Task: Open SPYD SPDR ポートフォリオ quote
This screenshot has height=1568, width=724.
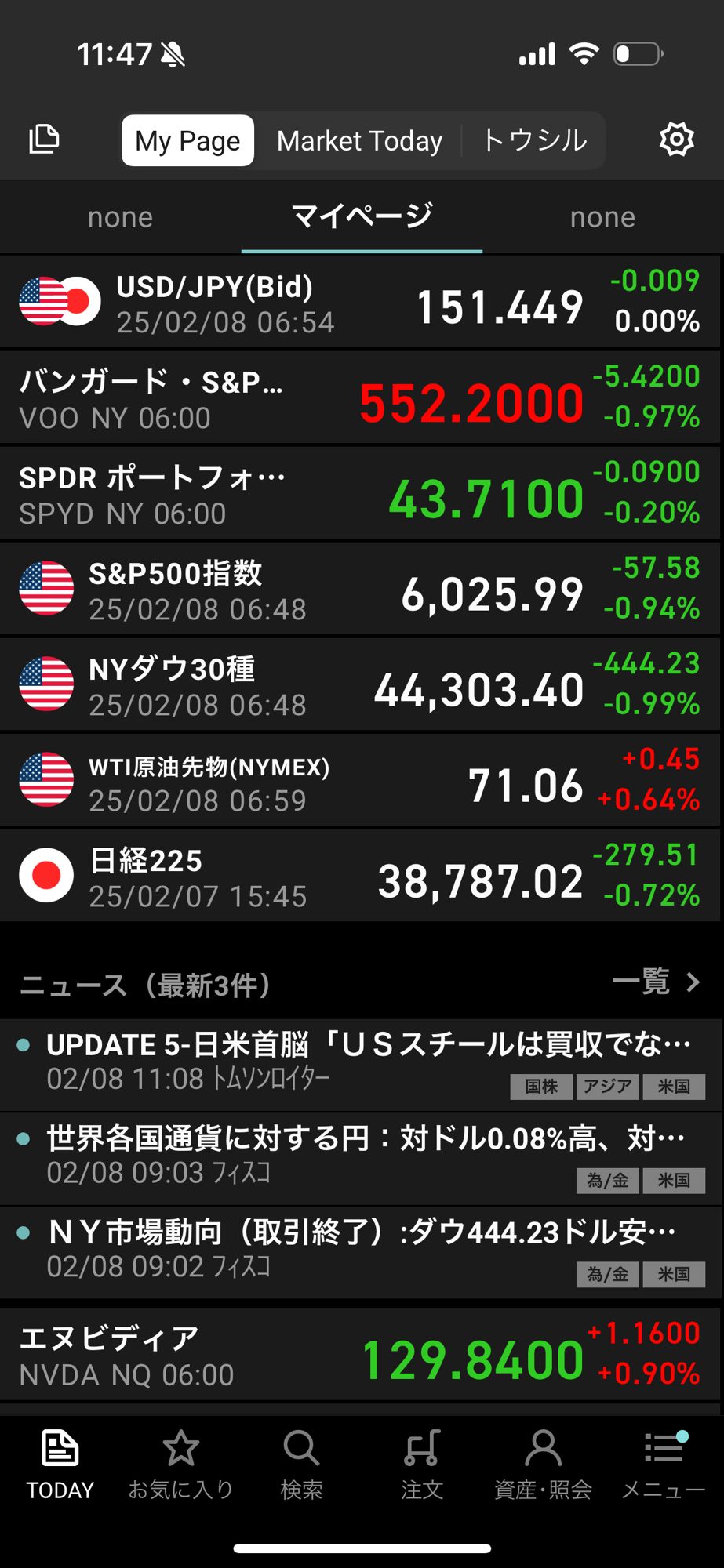Action: (361, 494)
